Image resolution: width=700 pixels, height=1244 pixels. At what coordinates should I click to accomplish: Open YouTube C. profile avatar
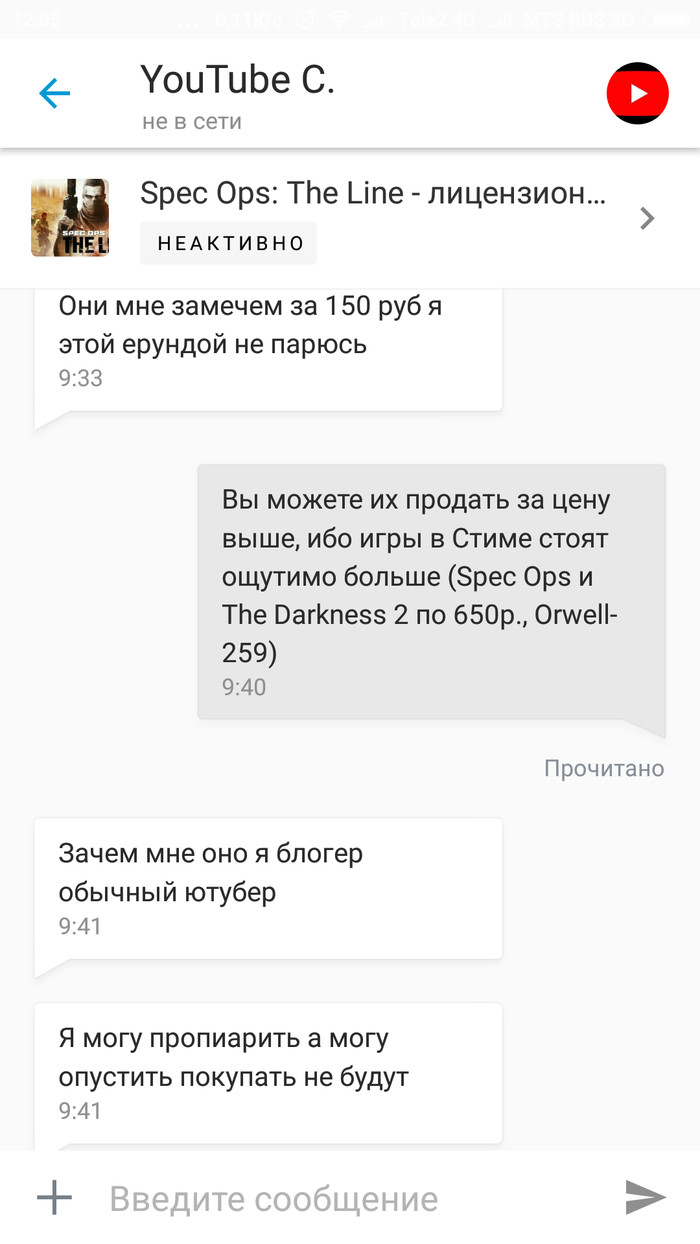click(x=637, y=93)
